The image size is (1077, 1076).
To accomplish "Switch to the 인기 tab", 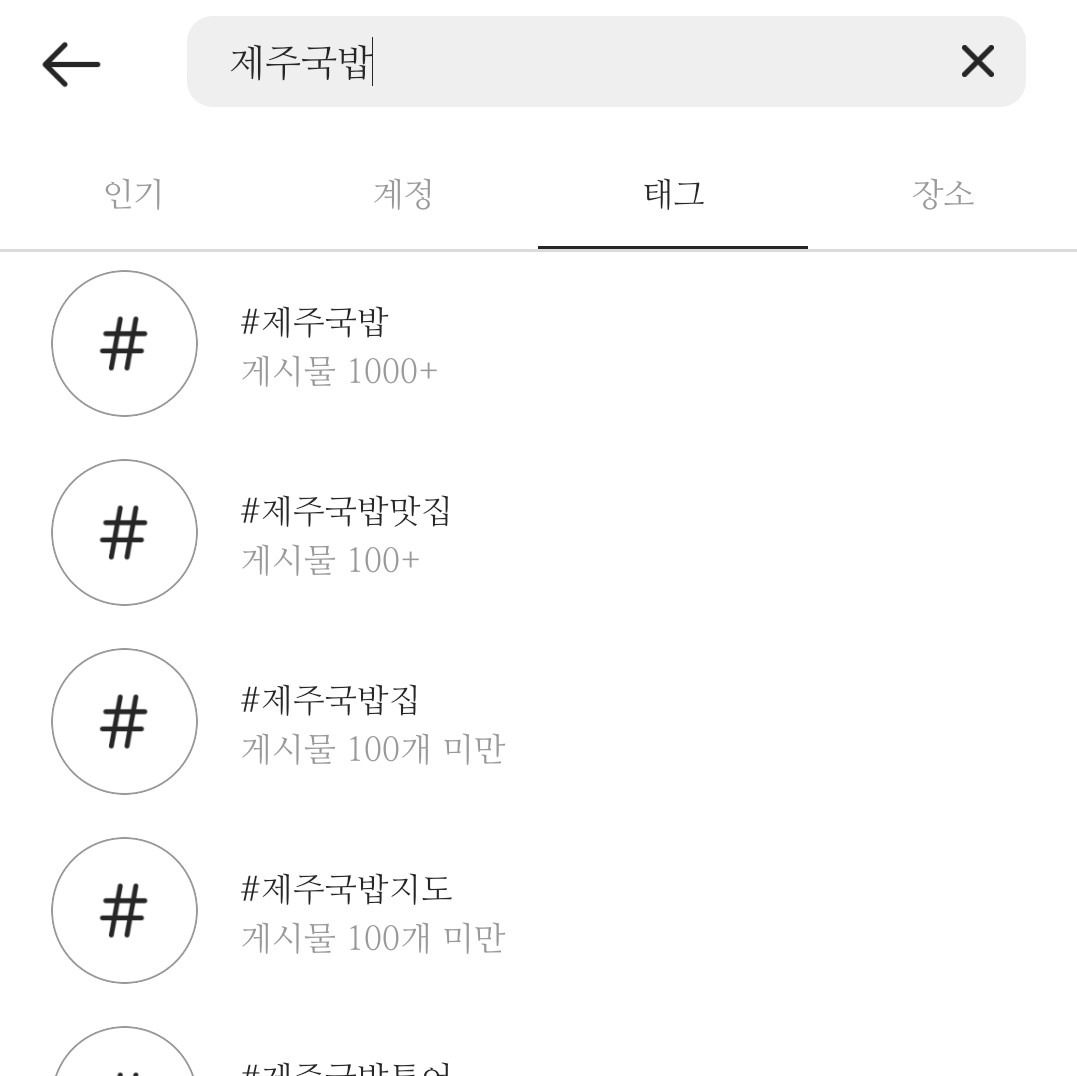I will tap(133, 194).
